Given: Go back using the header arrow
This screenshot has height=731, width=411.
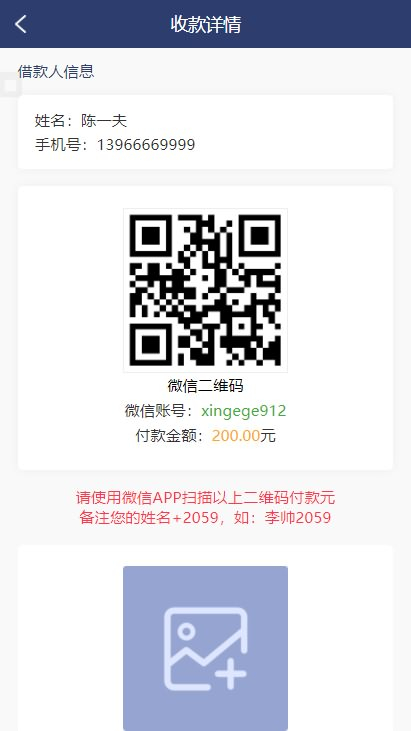Looking at the screenshot, I should pyautogui.click(x=21, y=24).
